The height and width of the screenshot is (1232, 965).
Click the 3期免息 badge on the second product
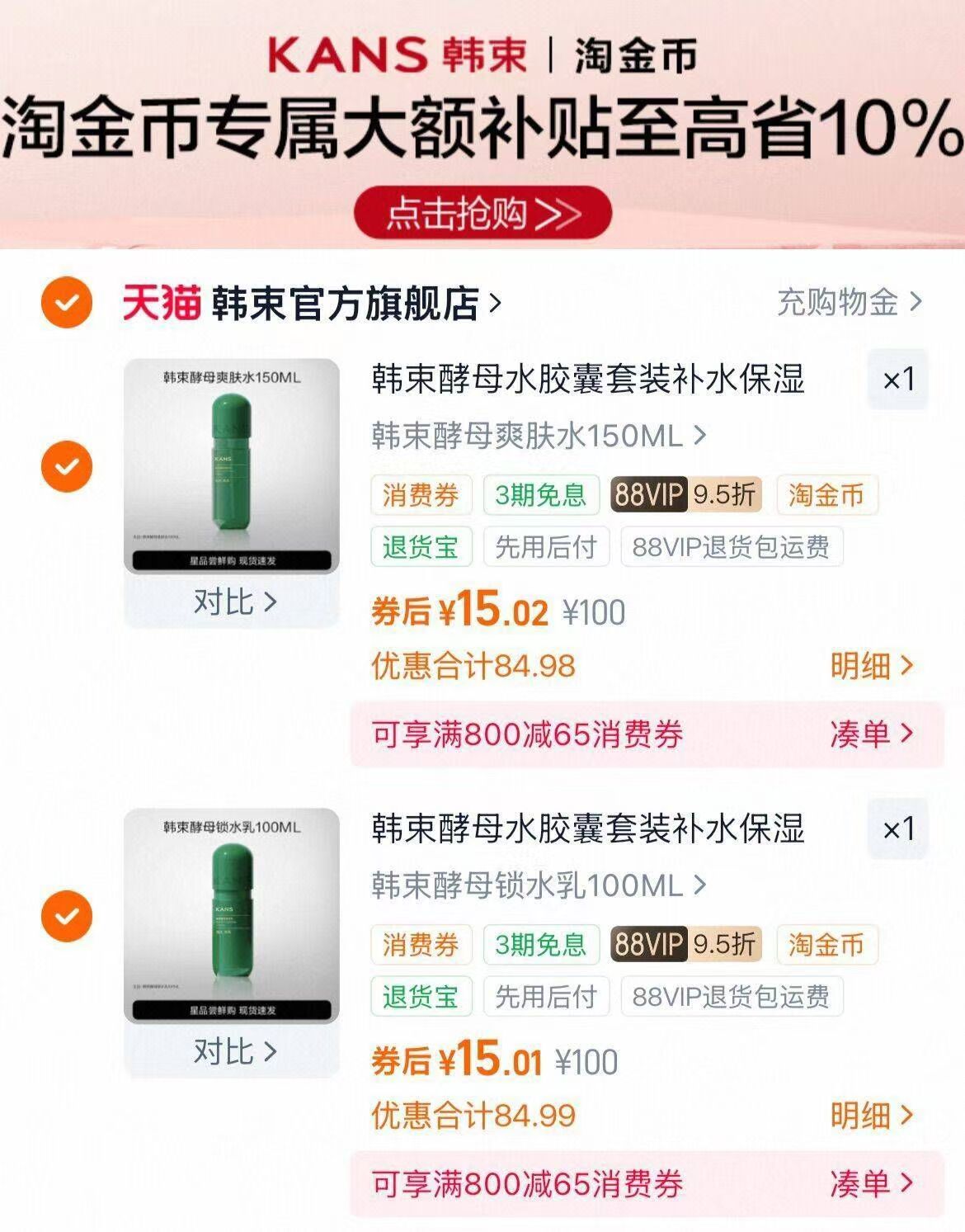pos(541,946)
